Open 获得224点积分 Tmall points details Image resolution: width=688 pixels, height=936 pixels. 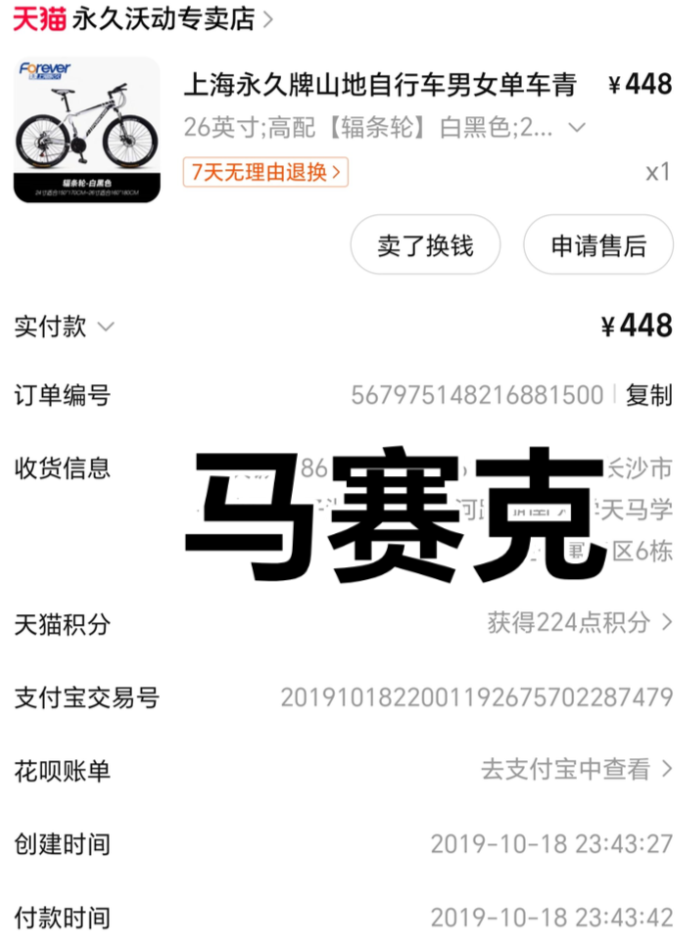[x=579, y=623]
